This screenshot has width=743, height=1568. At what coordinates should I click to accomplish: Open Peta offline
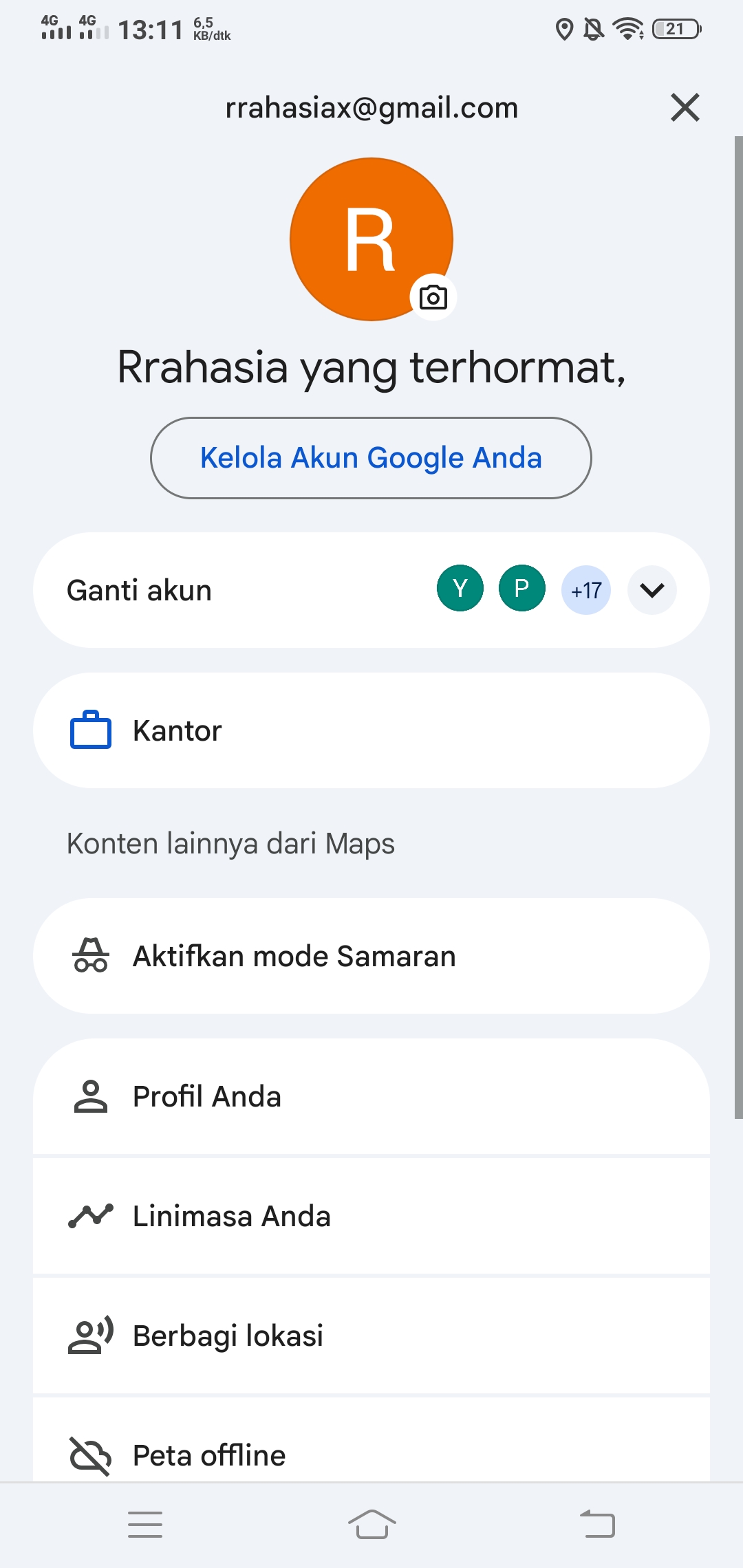371,1454
